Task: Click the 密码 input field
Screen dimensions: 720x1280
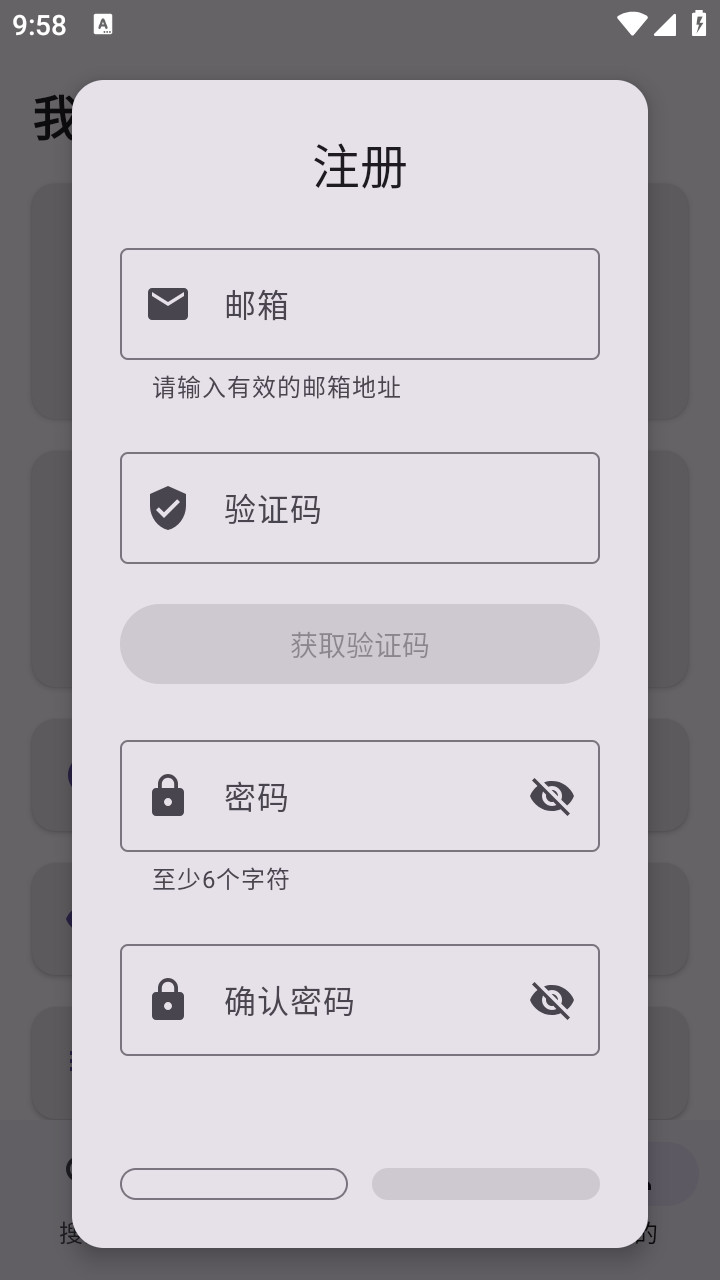Action: tap(340, 795)
